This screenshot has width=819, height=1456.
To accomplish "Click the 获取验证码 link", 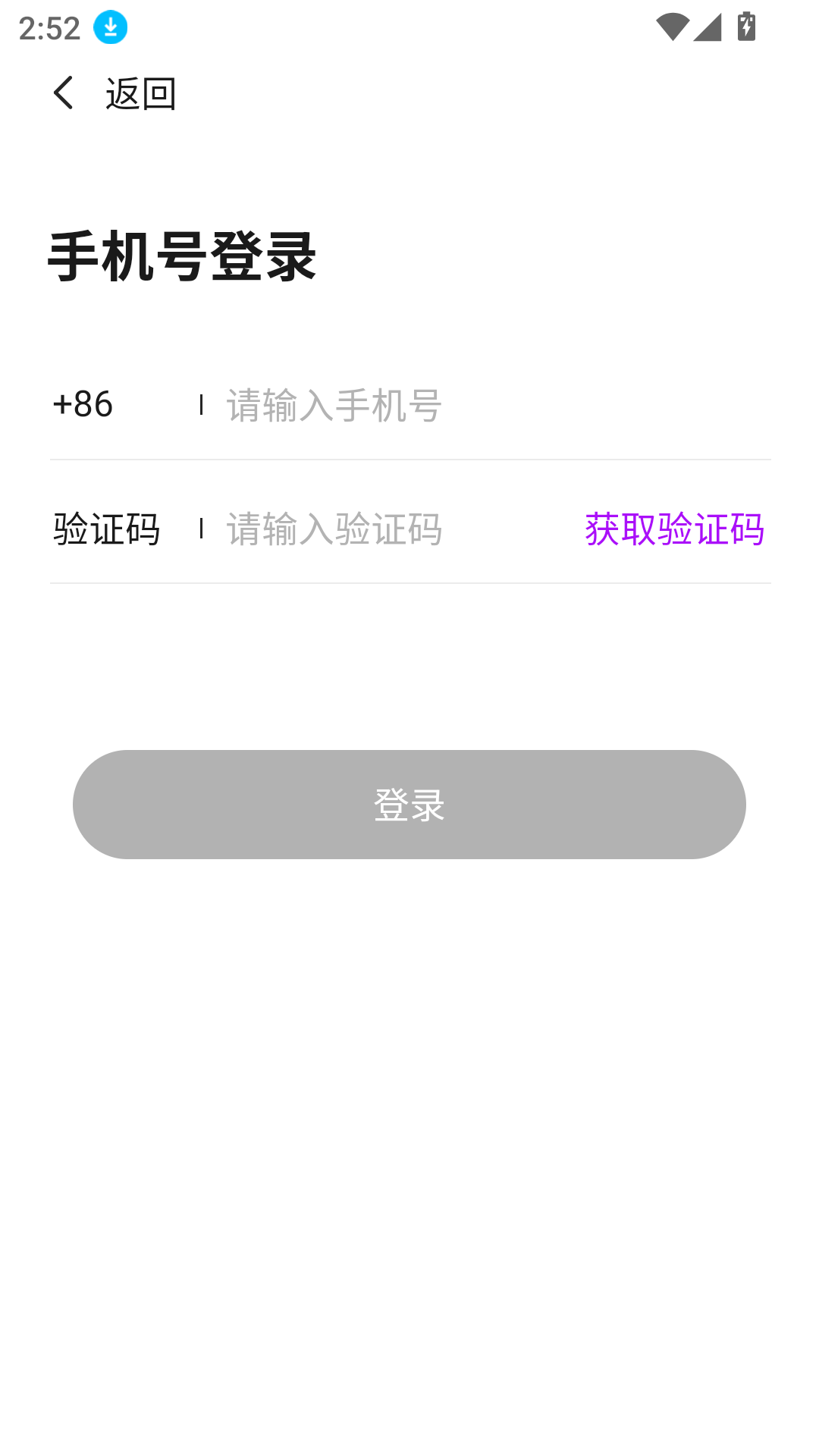I will (673, 530).
